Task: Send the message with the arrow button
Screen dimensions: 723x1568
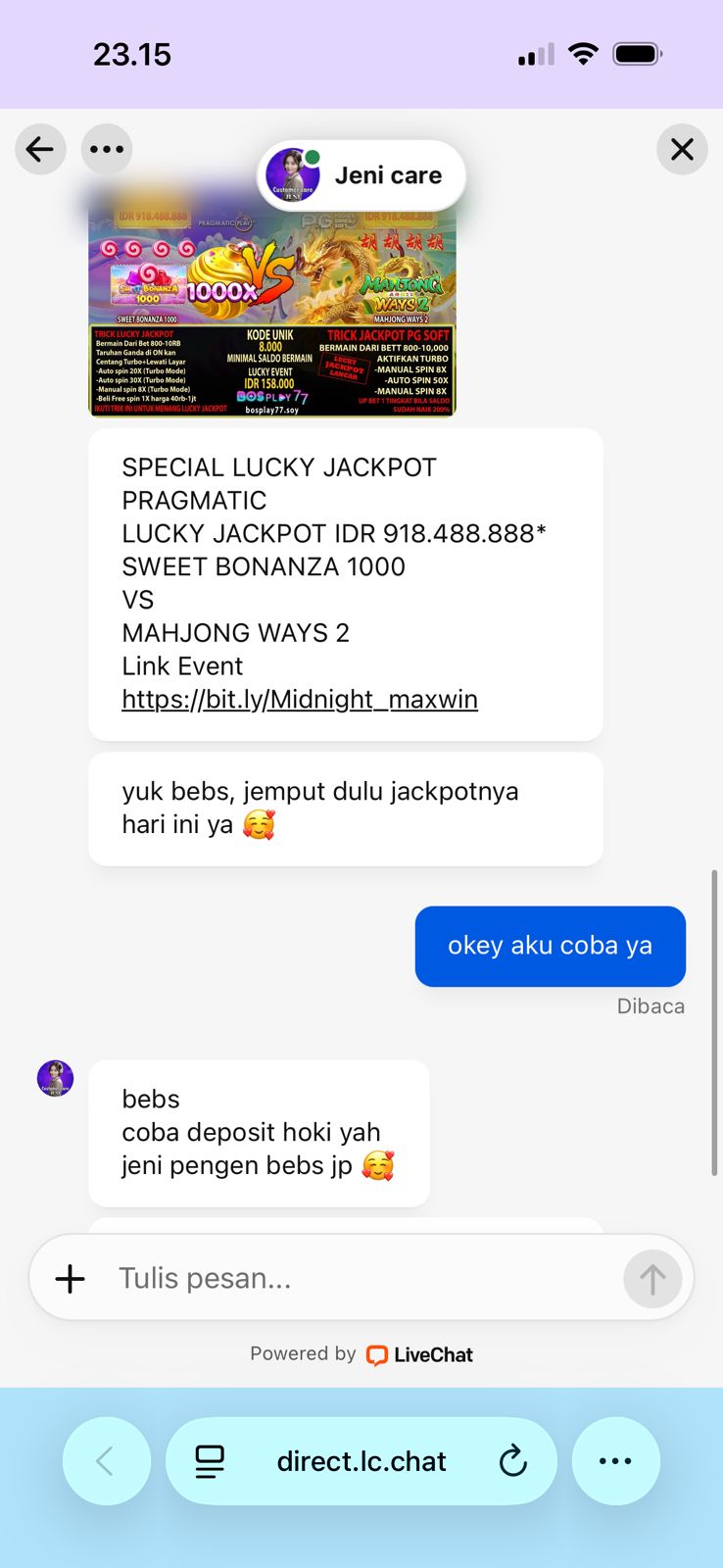Action: [652, 1279]
